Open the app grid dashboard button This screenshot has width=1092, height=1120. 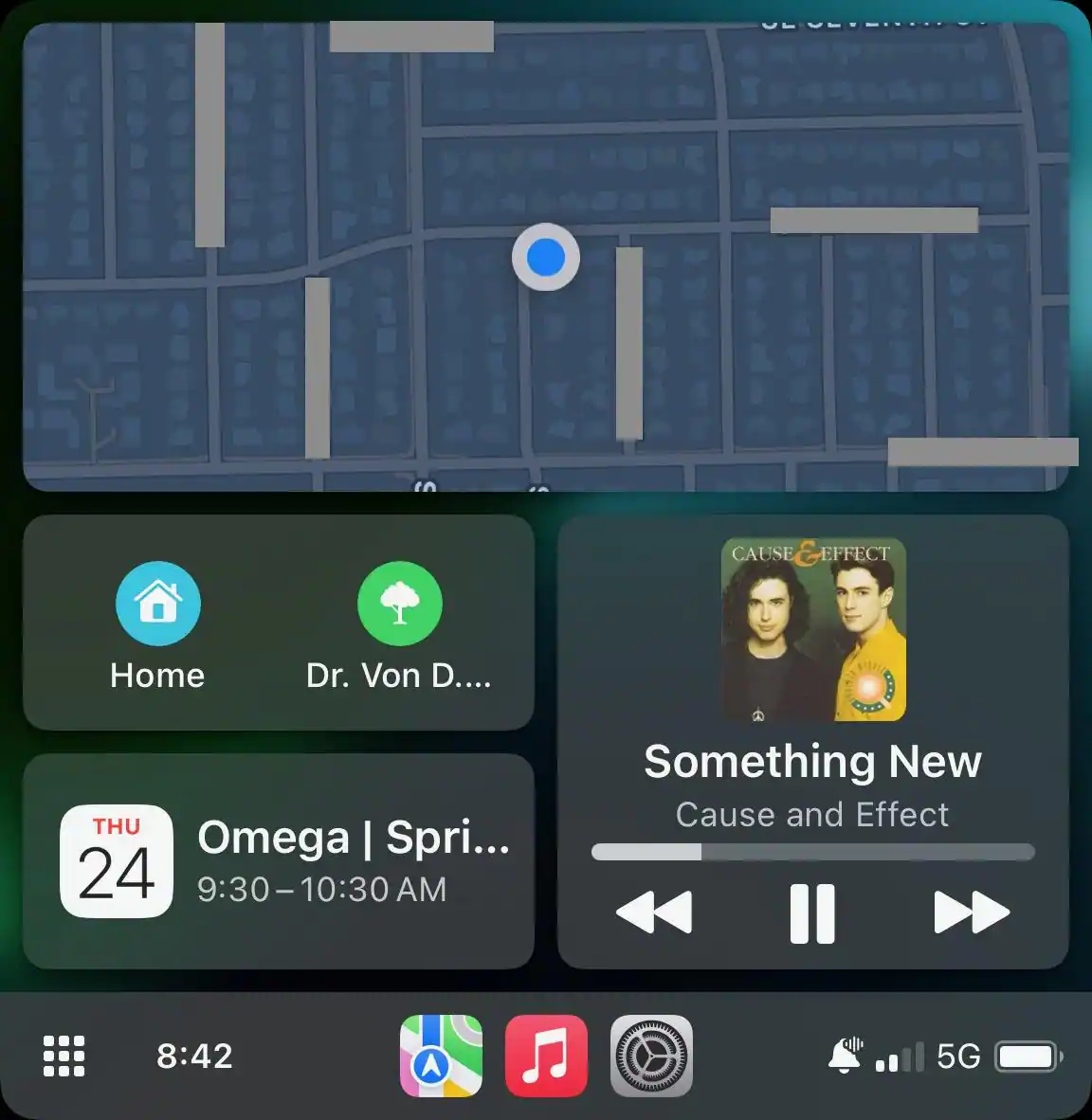[x=64, y=1056]
